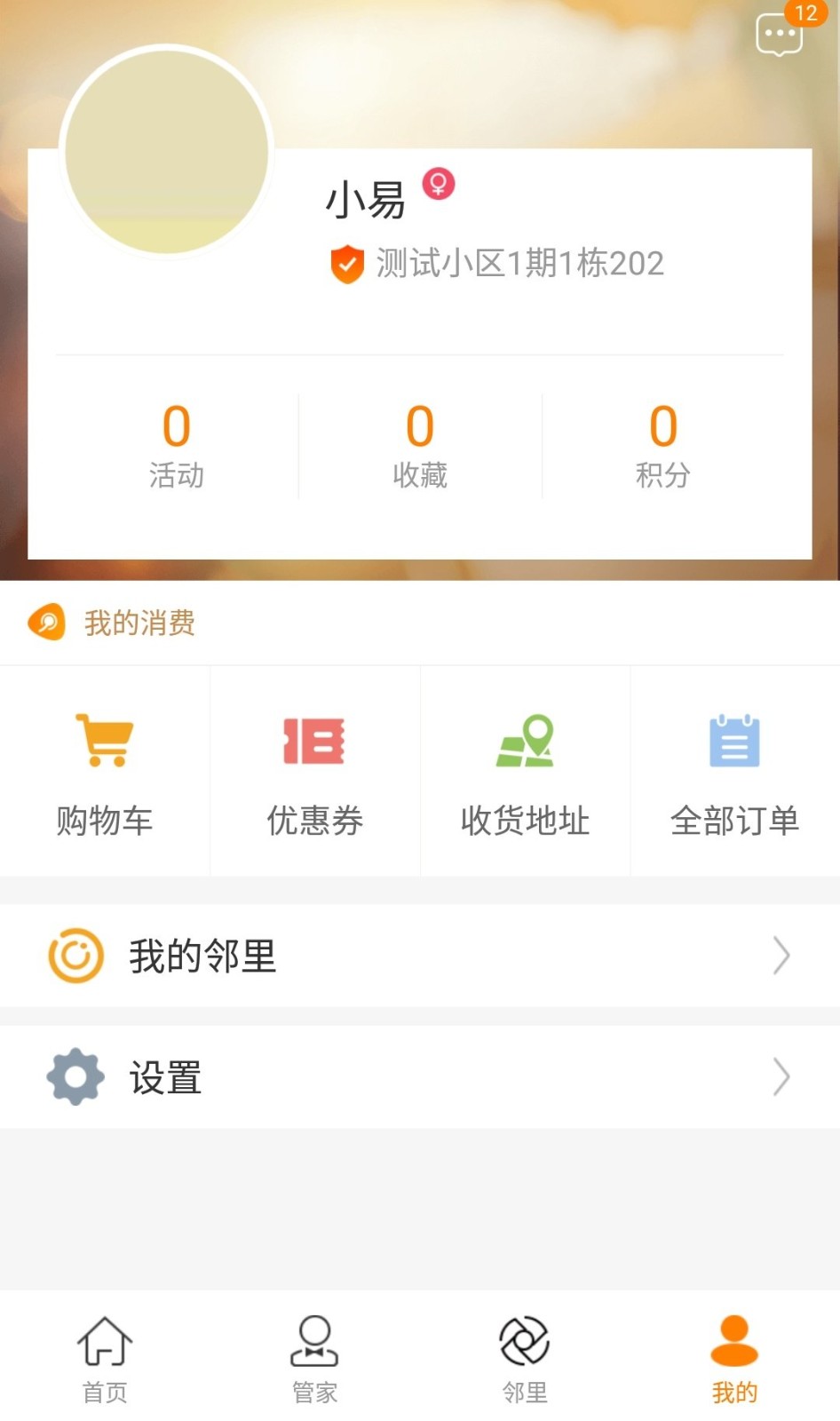The width and height of the screenshot is (840, 1421).
Task: Expand the 设置 row chevron
Action: (x=781, y=1076)
